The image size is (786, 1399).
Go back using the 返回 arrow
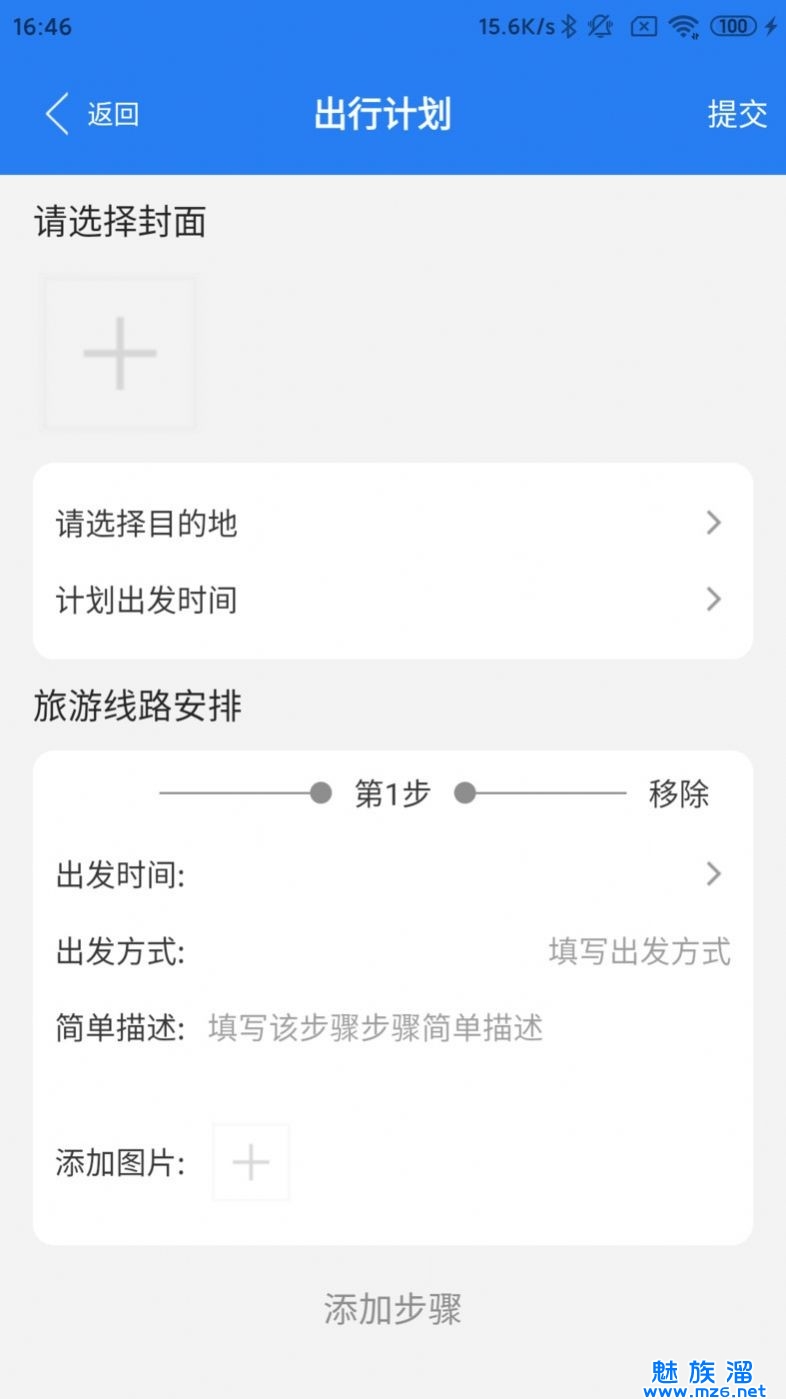pyautogui.click(x=89, y=114)
